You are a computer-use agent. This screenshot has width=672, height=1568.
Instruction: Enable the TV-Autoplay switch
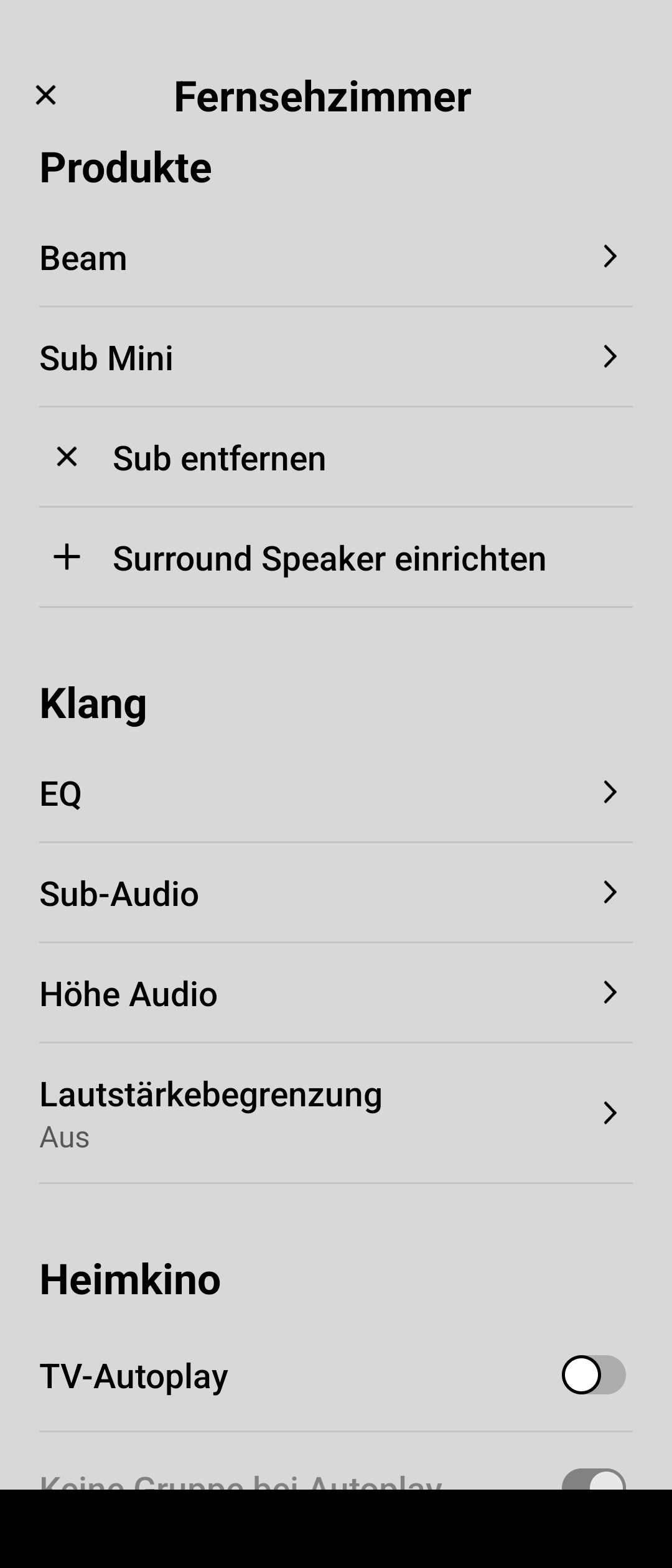[593, 1375]
